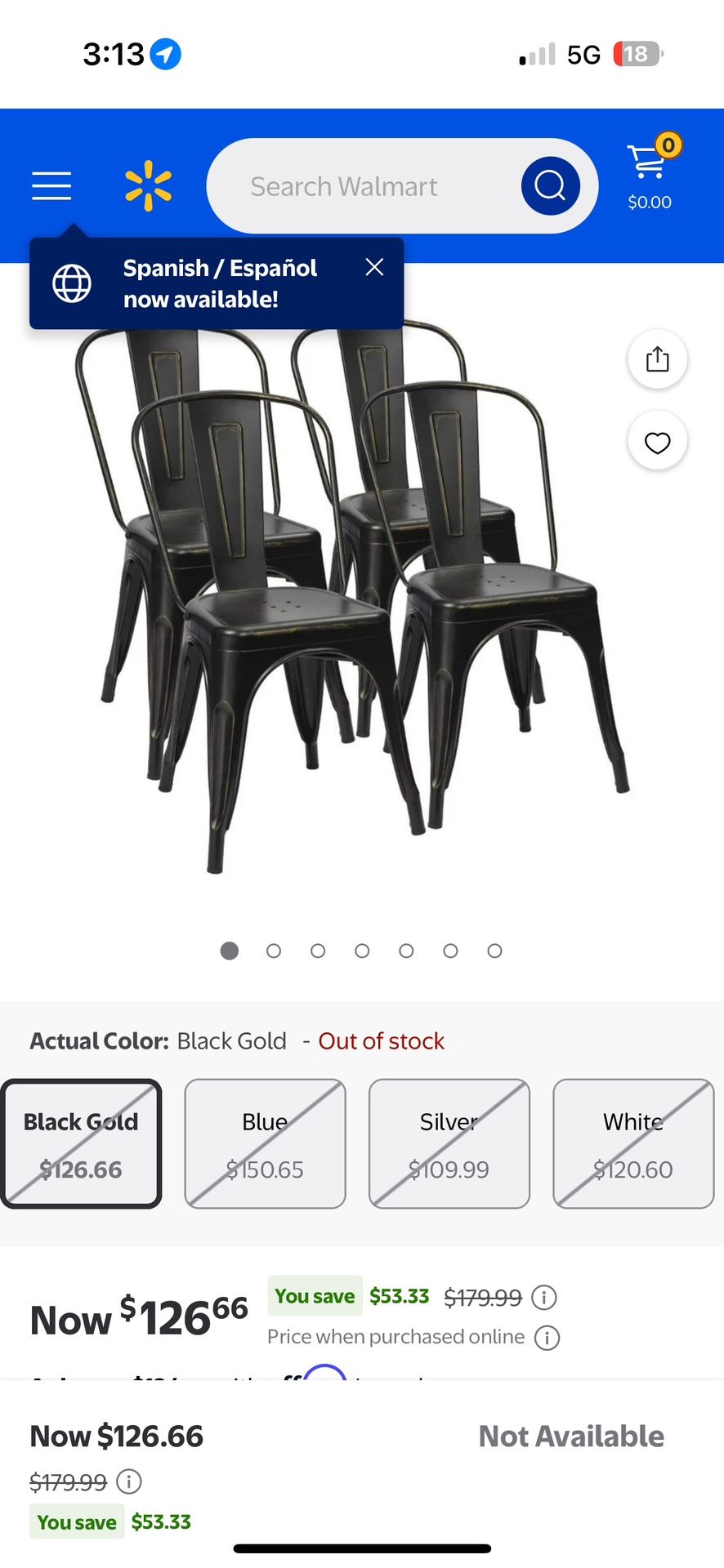724x1568 pixels.
Task: Open the info icon next to $179.99
Action: (x=543, y=1297)
